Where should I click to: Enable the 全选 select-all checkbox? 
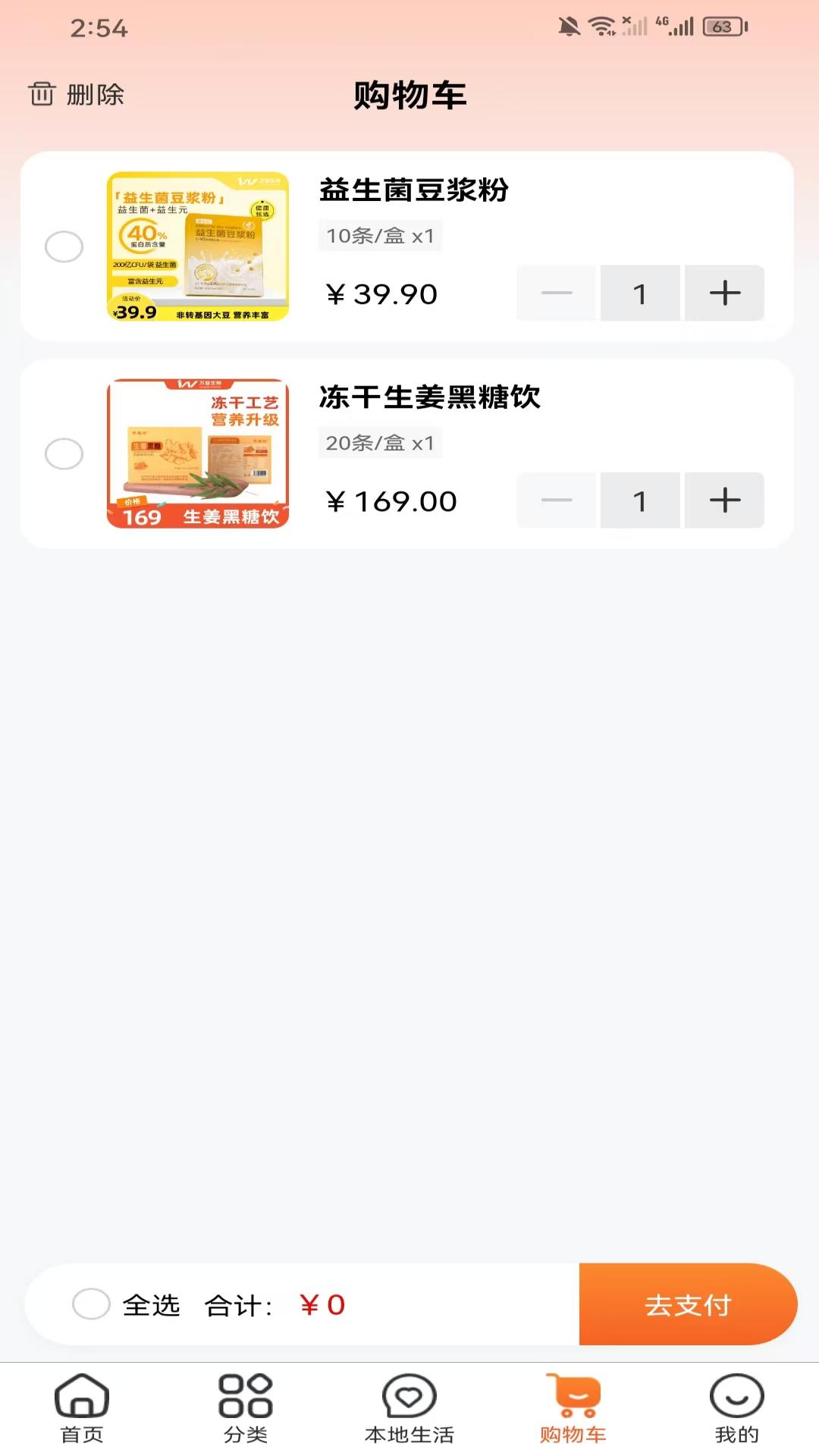click(90, 1304)
